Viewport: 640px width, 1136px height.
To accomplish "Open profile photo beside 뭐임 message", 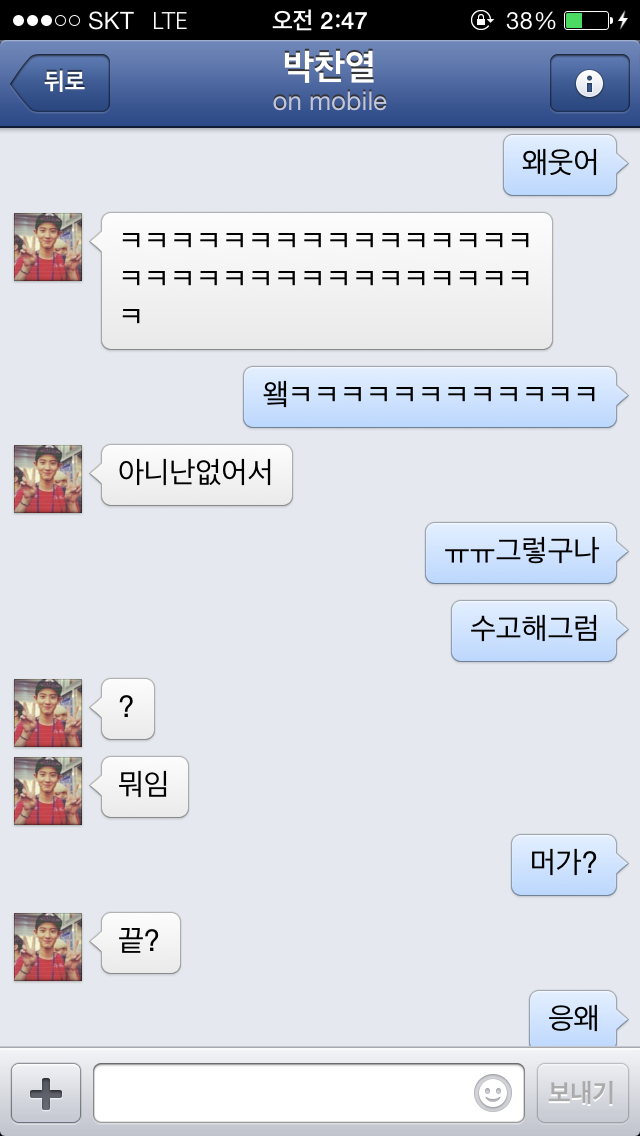I will [48, 791].
